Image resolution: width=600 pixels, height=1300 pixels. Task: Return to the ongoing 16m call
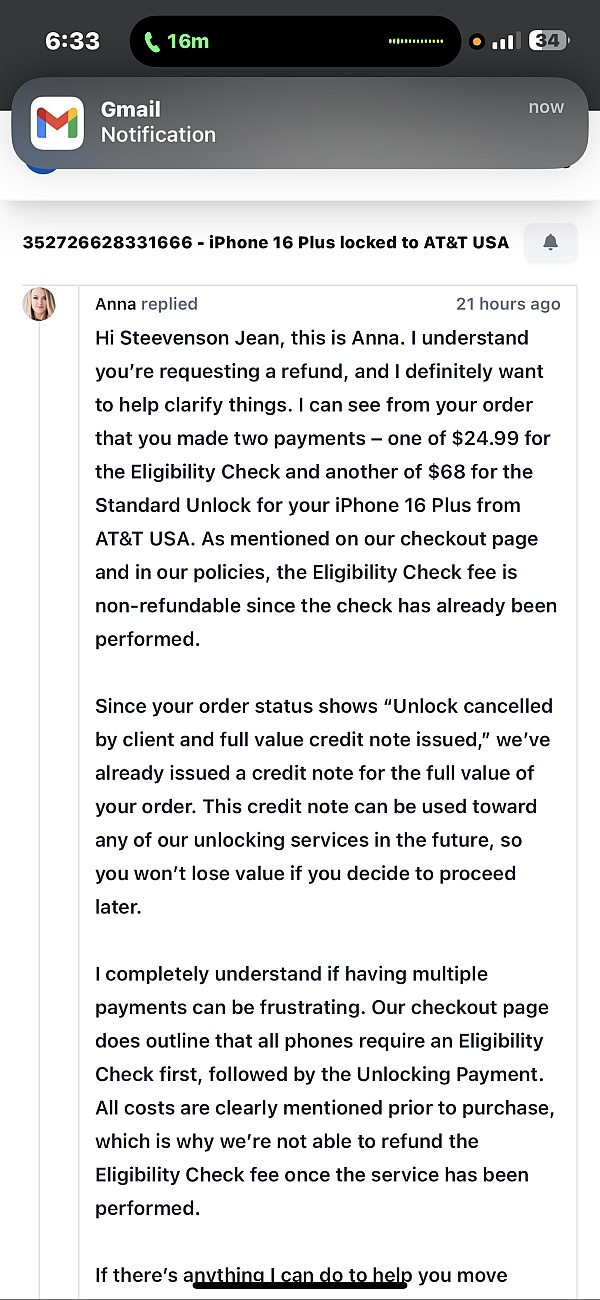(177, 41)
